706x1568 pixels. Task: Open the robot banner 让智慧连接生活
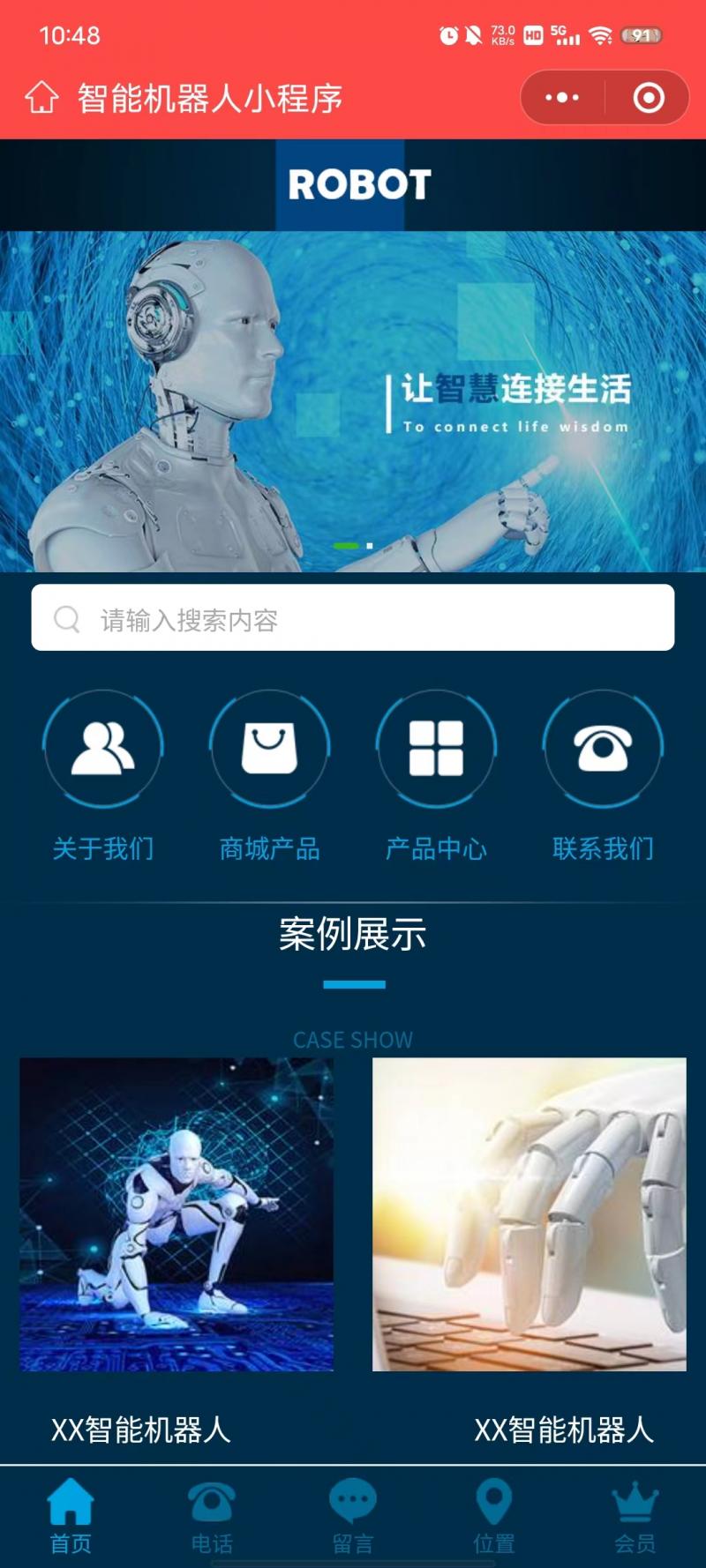pyautogui.click(x=353, y=401)
